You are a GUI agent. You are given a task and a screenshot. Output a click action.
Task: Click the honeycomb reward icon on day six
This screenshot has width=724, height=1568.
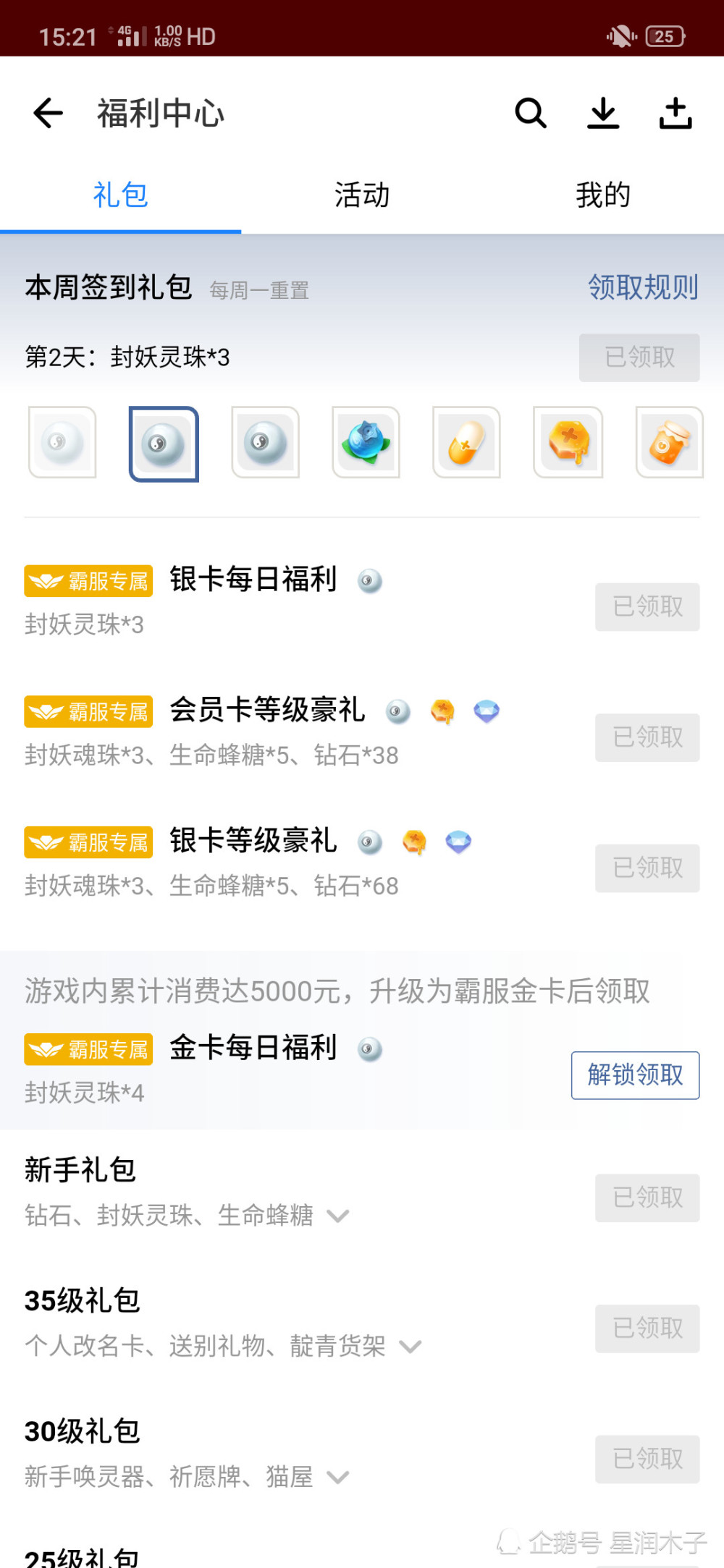(x=568, y=444)
